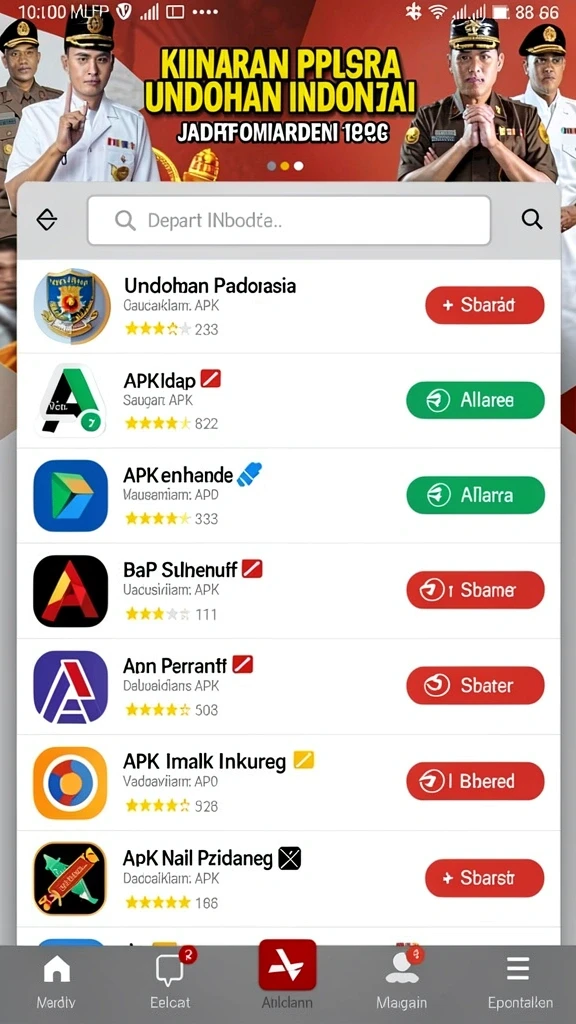Viewport: 576px width, 1024px height.
Task: Open the center Anlclann tab
Action: [x=287, y=975]
